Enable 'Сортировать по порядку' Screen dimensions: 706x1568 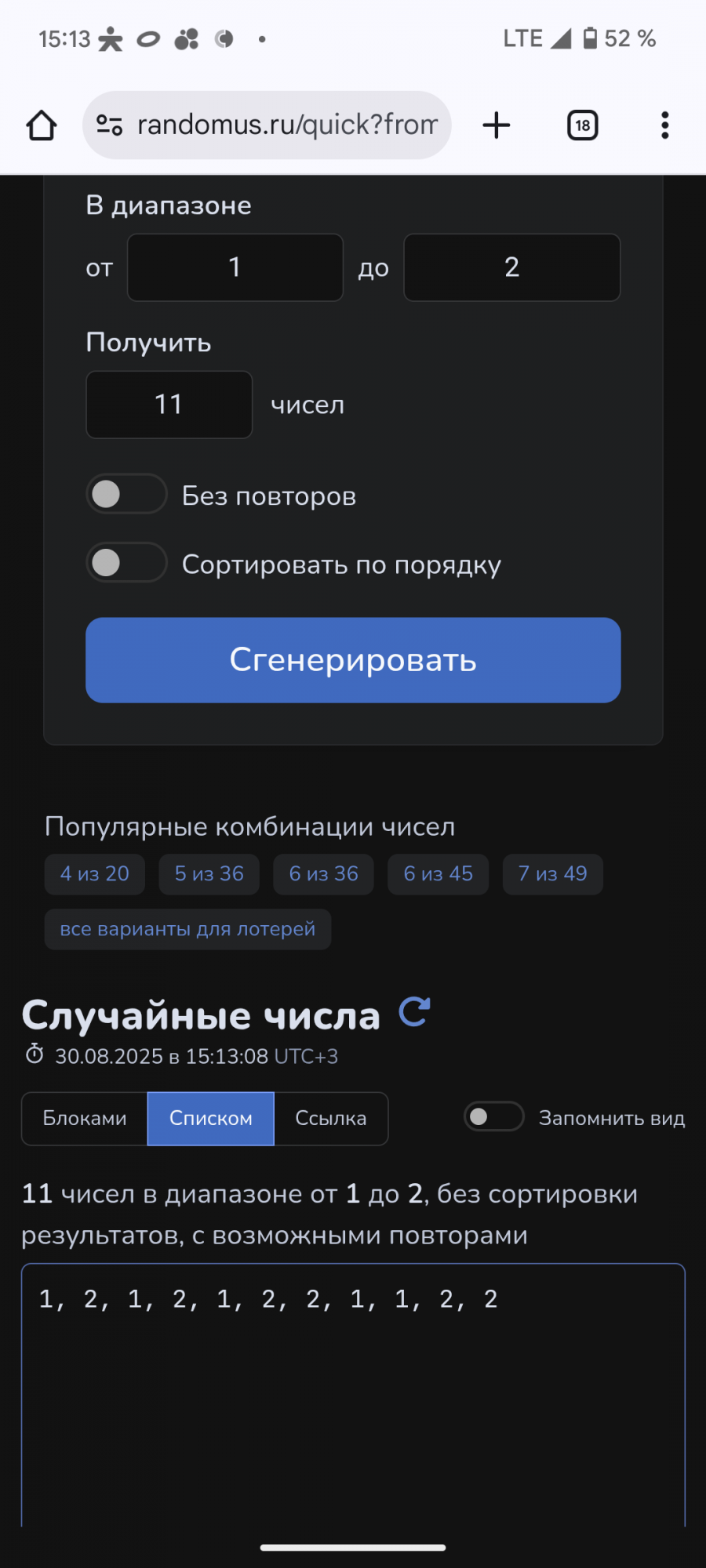click(126, 563)
